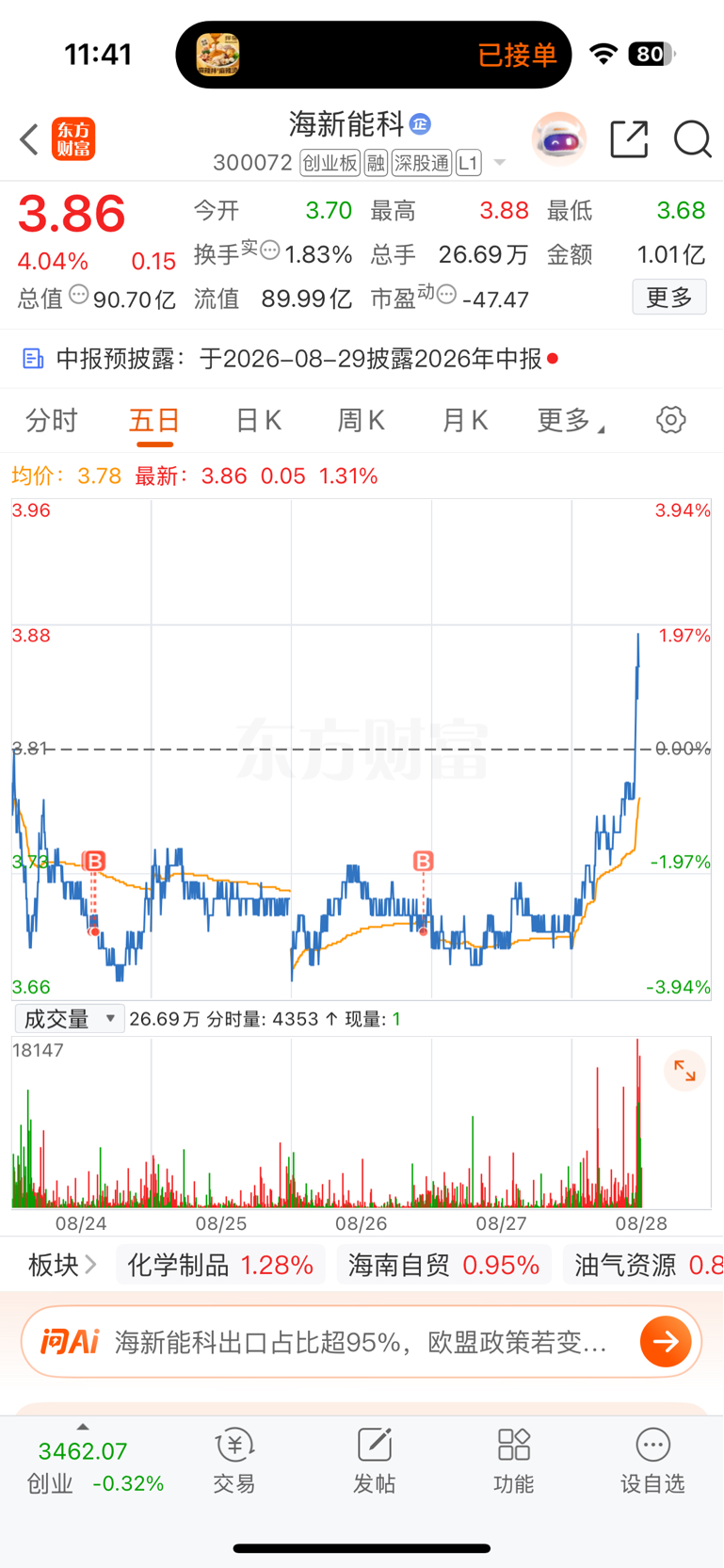Open the search magnifier
The height and width of the screenshot is (1568, 724).
[x=693, y=139]
